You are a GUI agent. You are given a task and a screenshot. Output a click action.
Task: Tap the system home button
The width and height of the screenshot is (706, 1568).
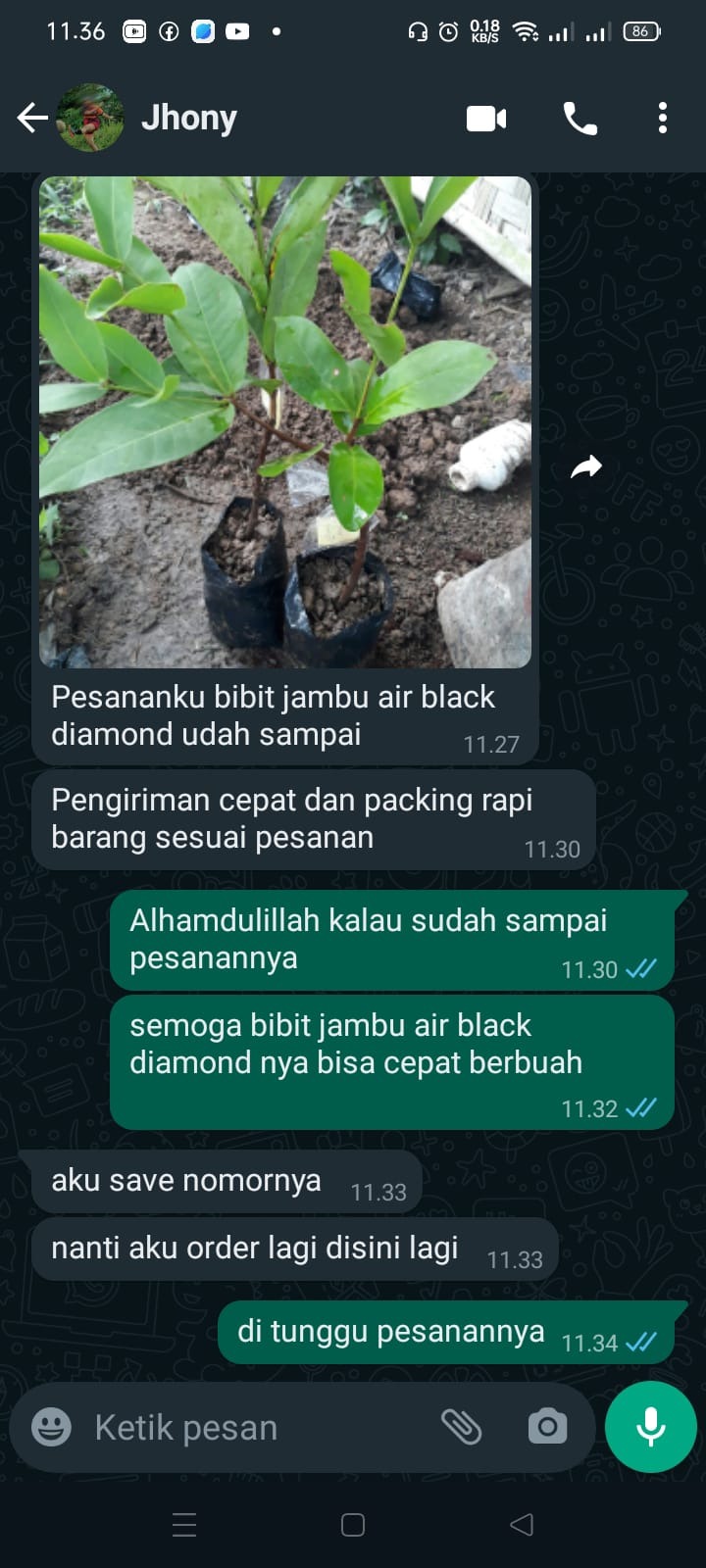pyautogui.click(x=353, y=1525)
